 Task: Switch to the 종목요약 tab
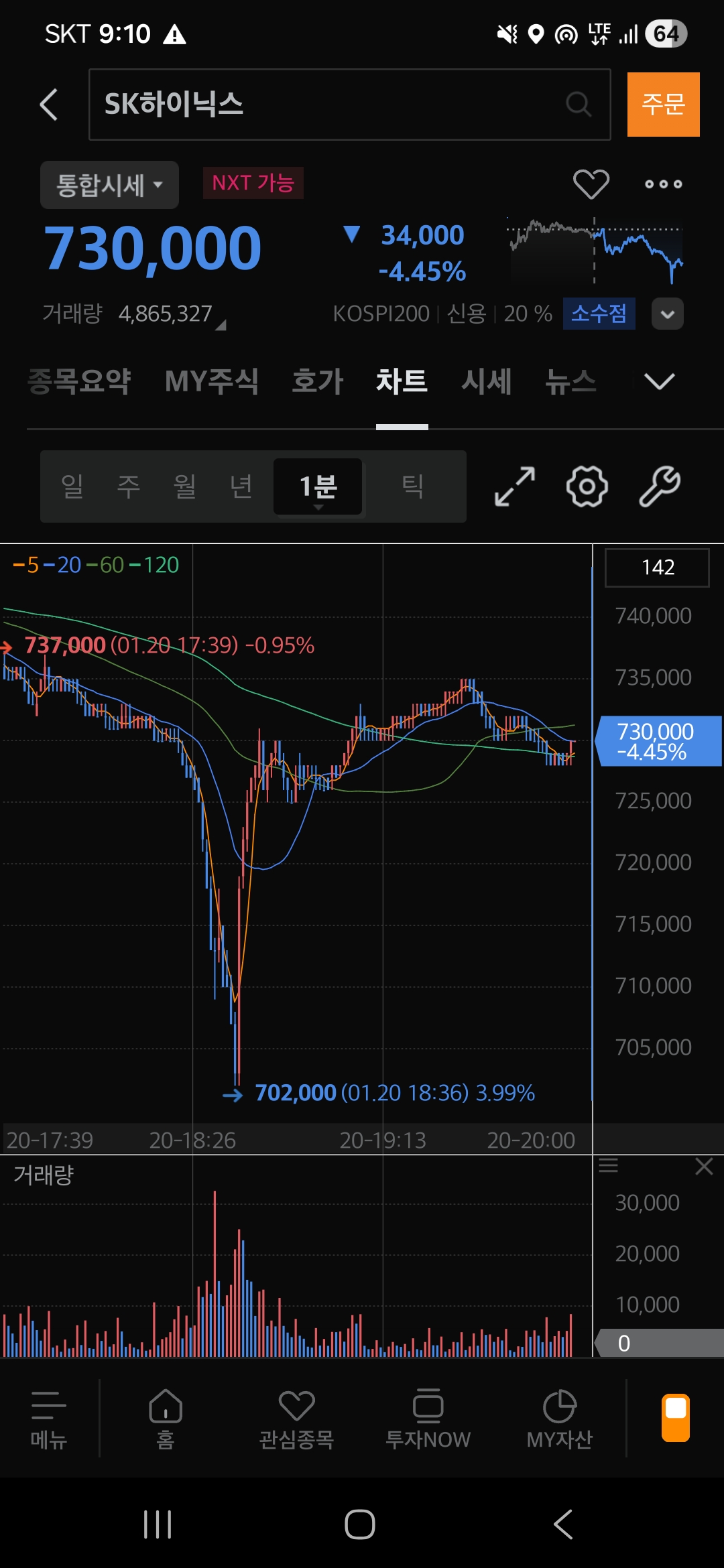click(79, 381)
